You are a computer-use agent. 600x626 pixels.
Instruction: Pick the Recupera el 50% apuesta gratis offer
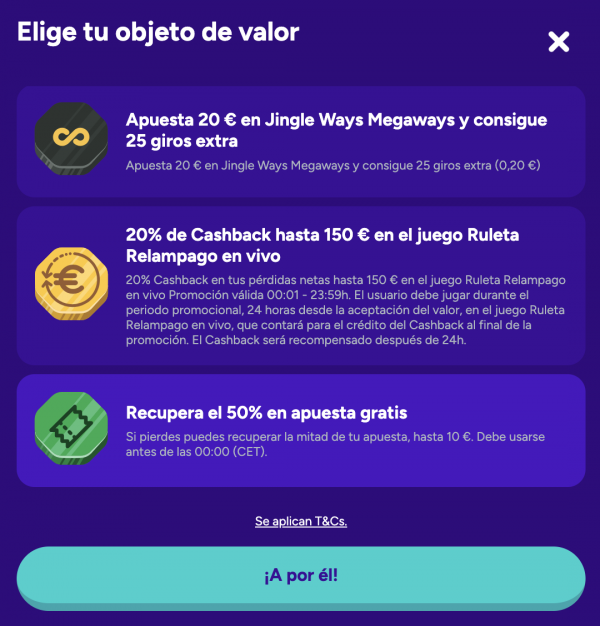pos(300,430)
